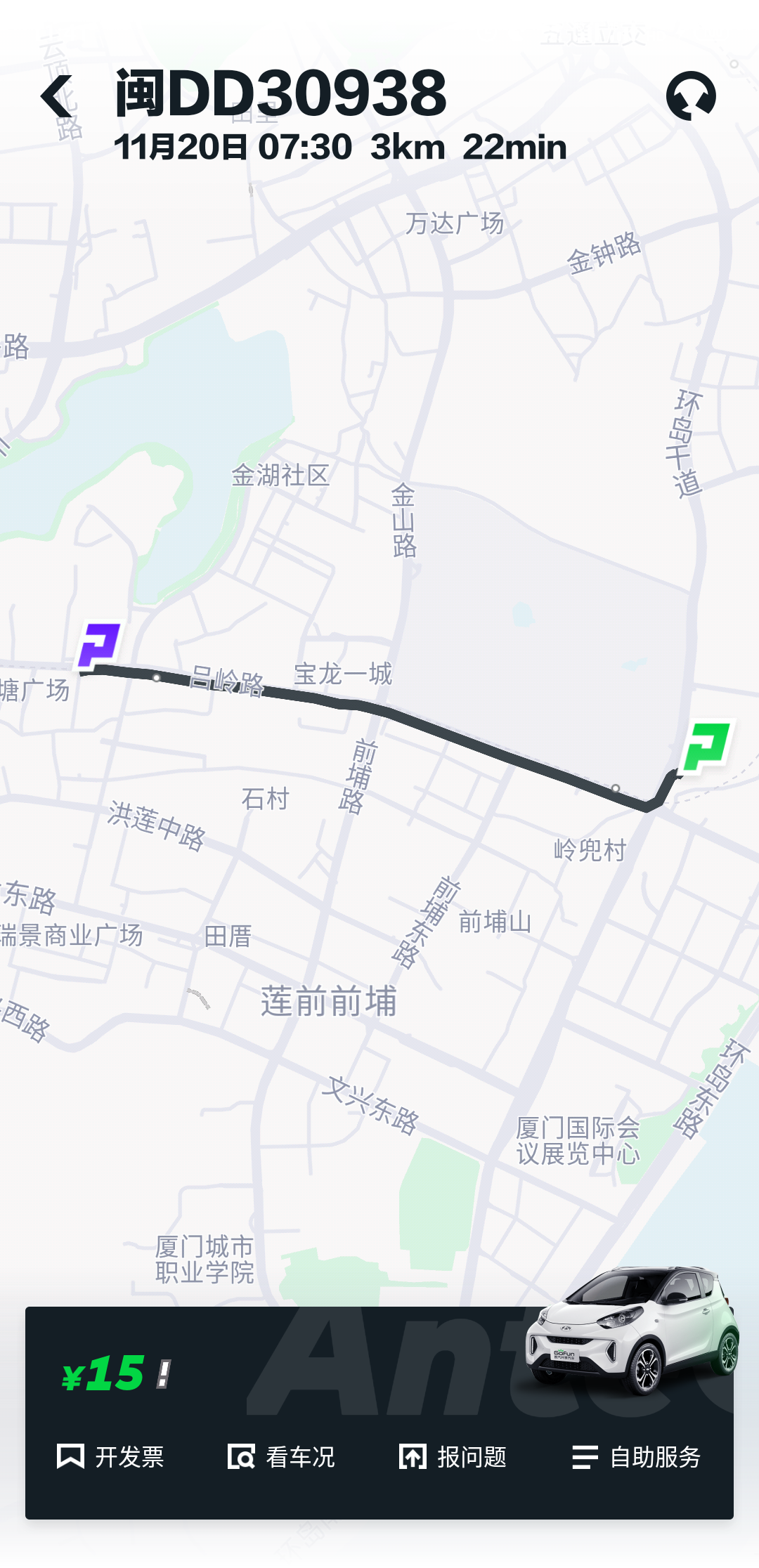Go back using the top-left arrow
Screen dimensions: 759x1568
pos(57,96)
